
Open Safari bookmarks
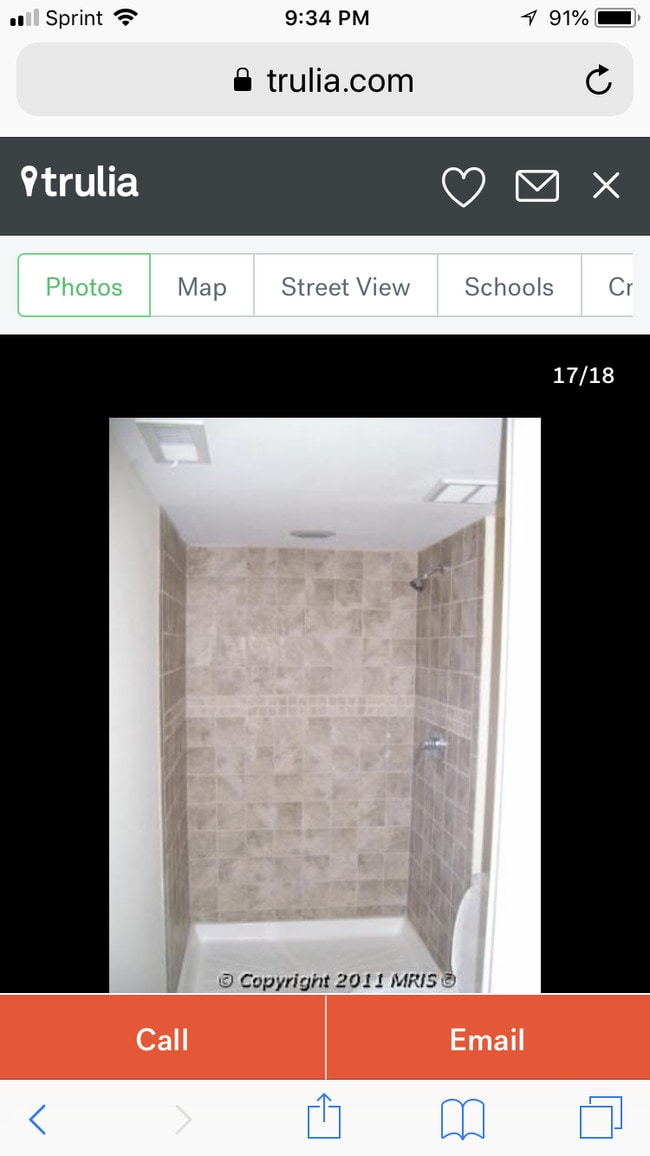[x=462, y=1119]
